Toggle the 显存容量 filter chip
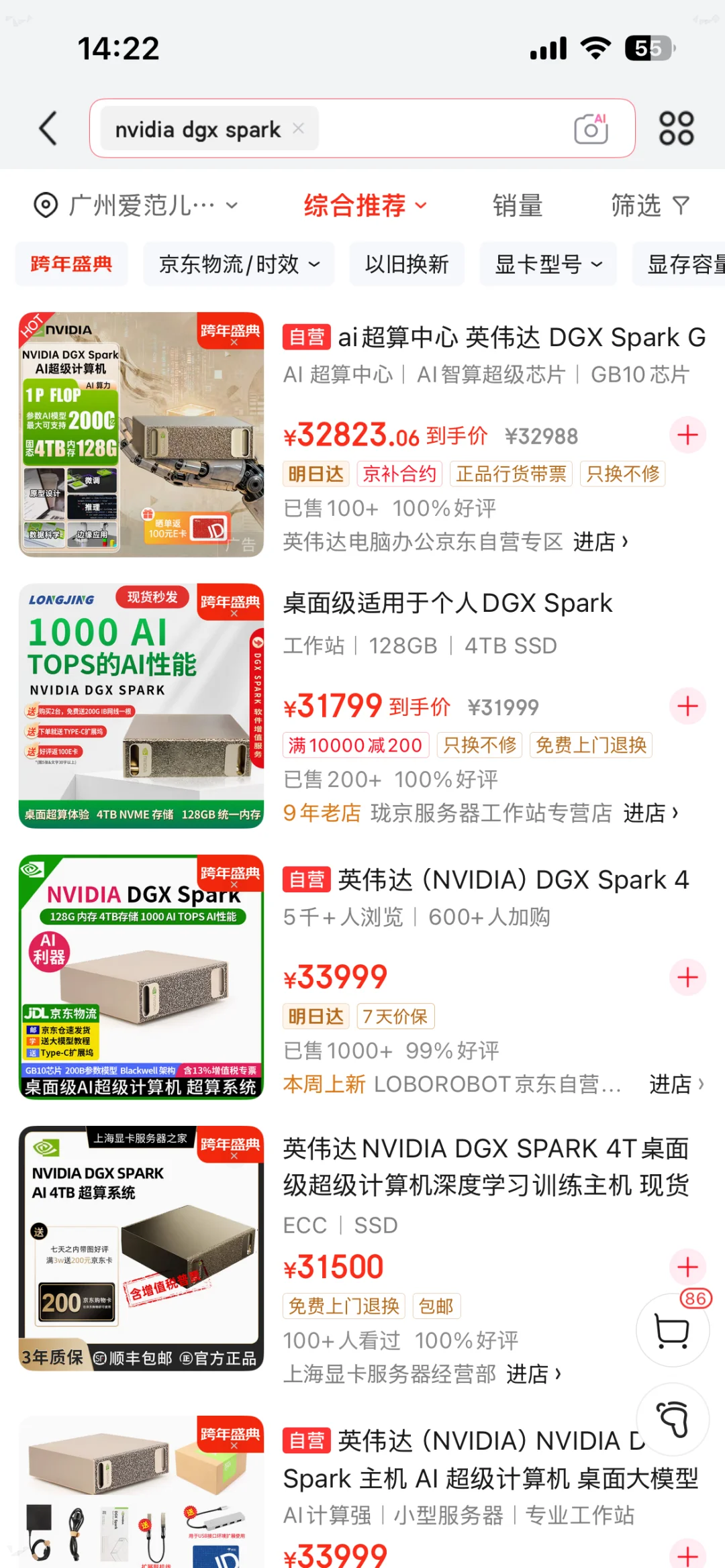This screenshot has height=1568, width=725. [x=686, y=264]
